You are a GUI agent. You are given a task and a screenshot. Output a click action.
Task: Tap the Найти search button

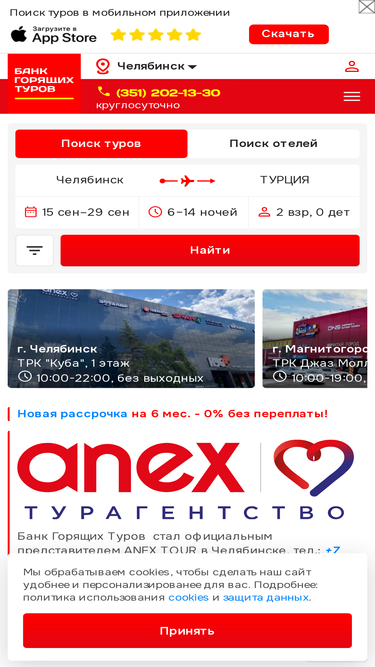(x=210, y=251)
